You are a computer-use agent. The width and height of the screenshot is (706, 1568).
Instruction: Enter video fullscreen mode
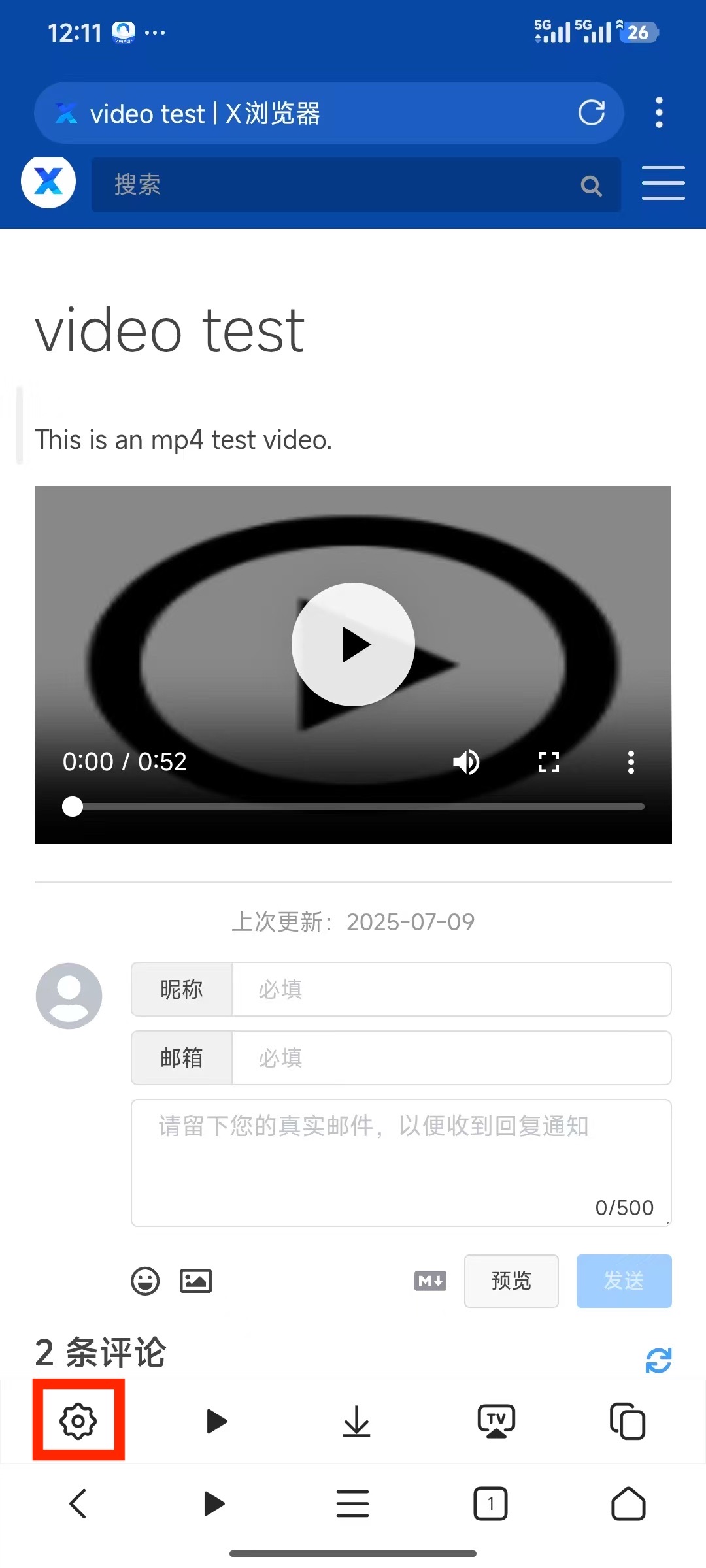tap(548, 762)
